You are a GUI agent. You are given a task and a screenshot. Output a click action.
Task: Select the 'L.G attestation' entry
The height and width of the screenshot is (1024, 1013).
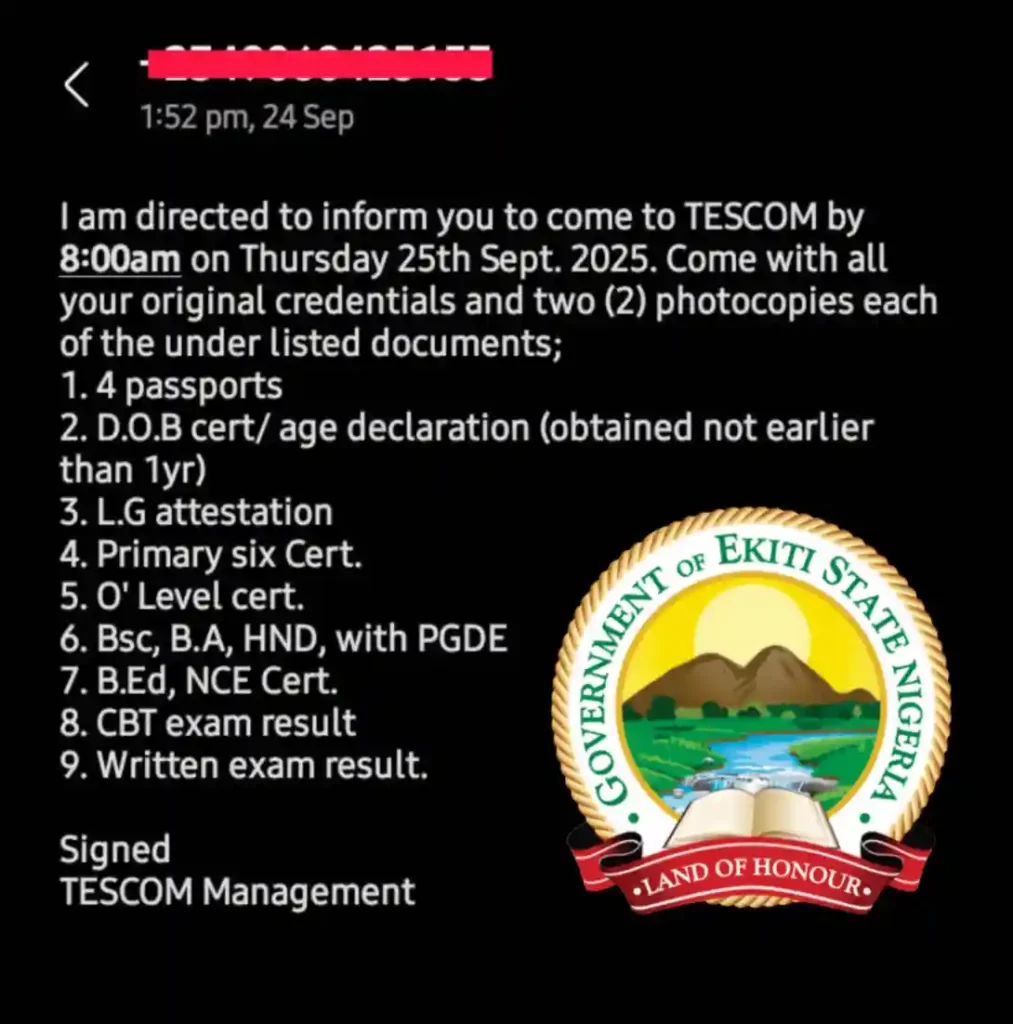pos(197,511)
